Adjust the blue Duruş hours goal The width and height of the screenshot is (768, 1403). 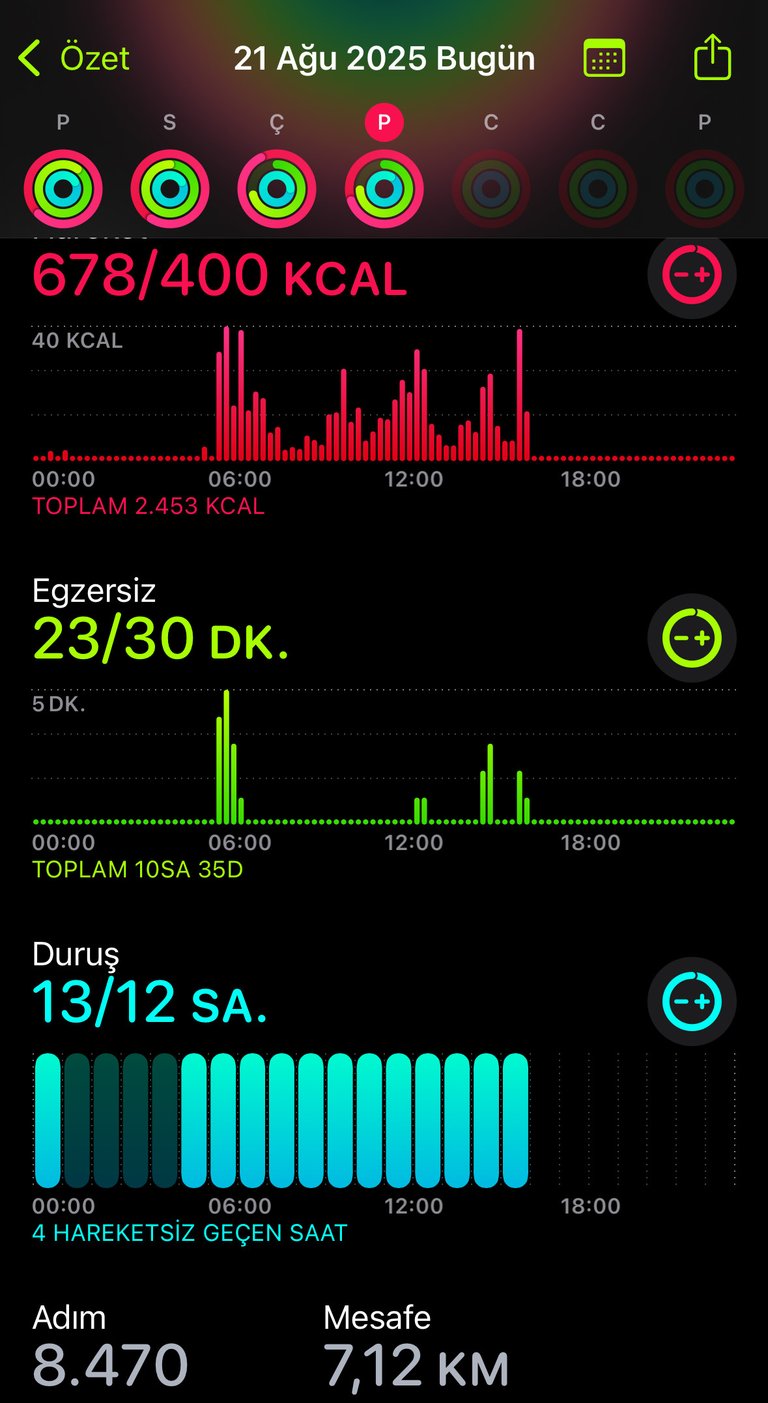pyautogui.click(x=692, y=1001)
